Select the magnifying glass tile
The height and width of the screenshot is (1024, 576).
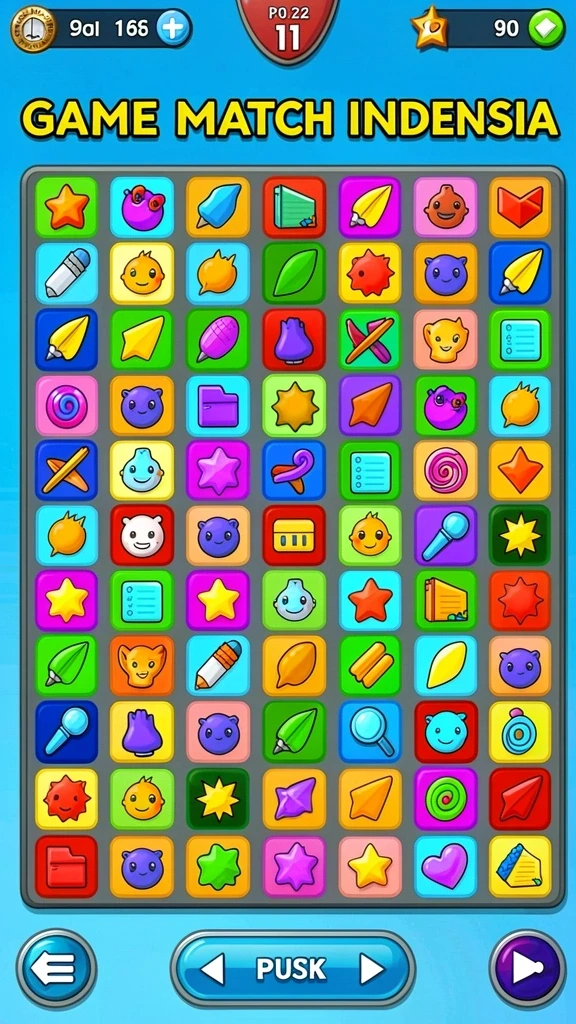[x=370, y=731]
